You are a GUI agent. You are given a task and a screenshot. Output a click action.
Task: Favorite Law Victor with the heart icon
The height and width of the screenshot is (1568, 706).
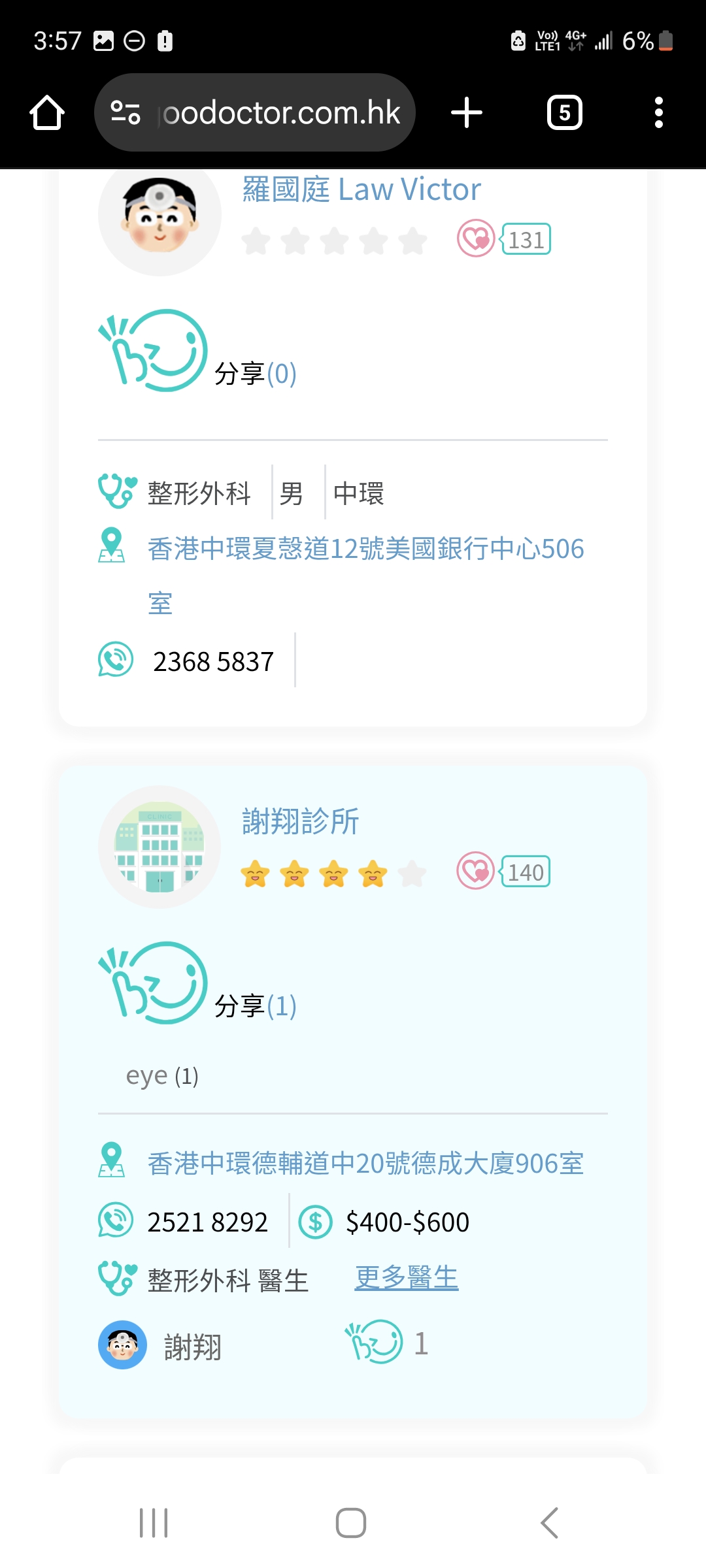[475, 238]
